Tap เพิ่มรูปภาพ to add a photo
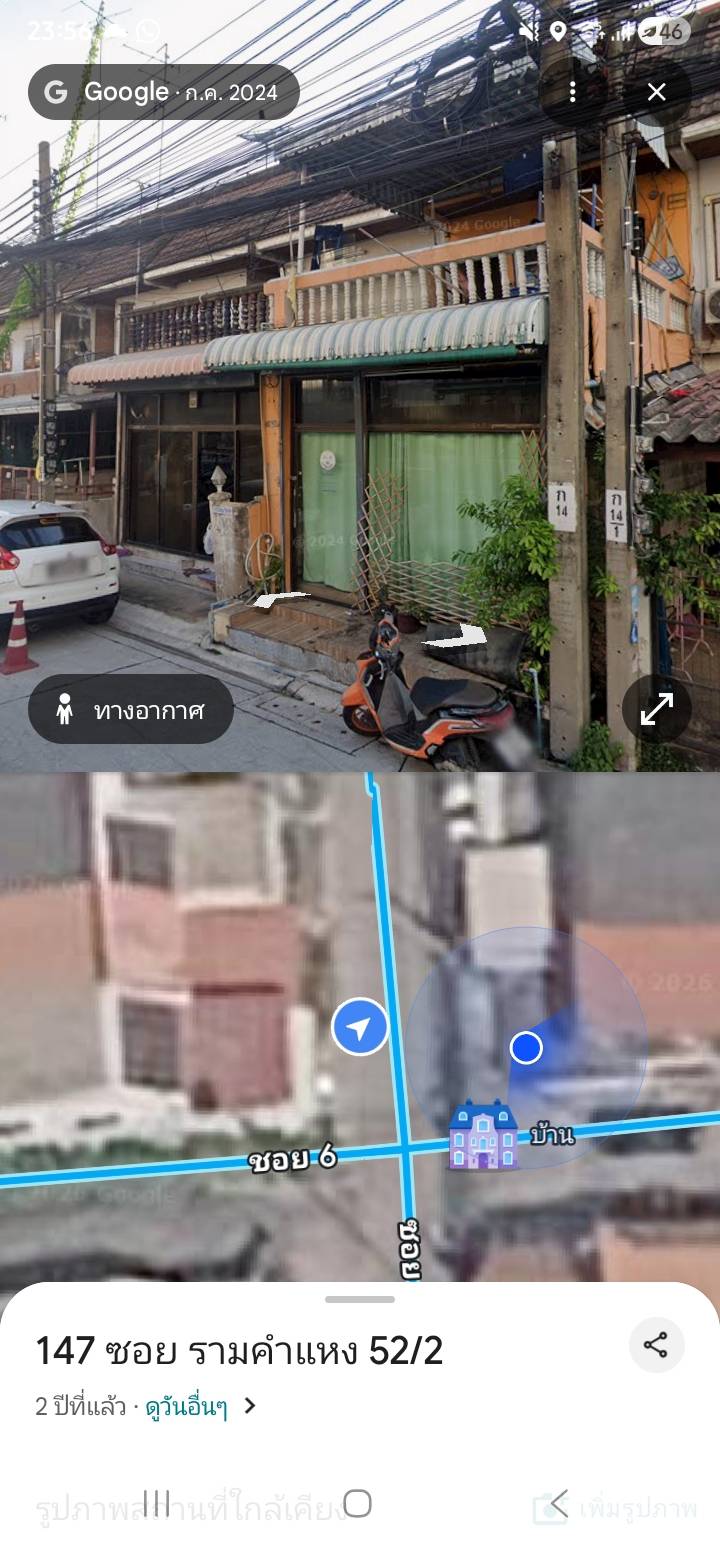The image size is (720, 1544). [615, 1508]
